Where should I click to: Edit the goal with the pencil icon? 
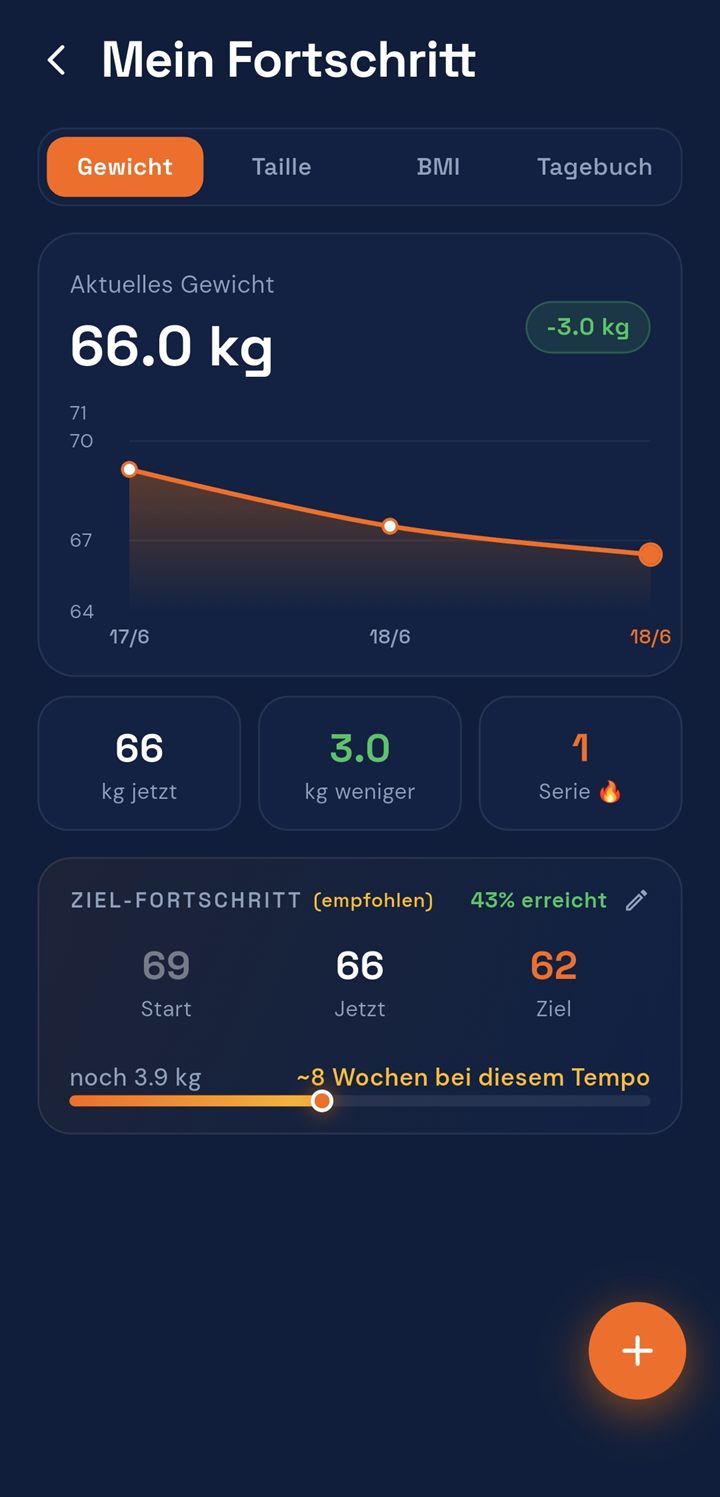click(636, 900)
